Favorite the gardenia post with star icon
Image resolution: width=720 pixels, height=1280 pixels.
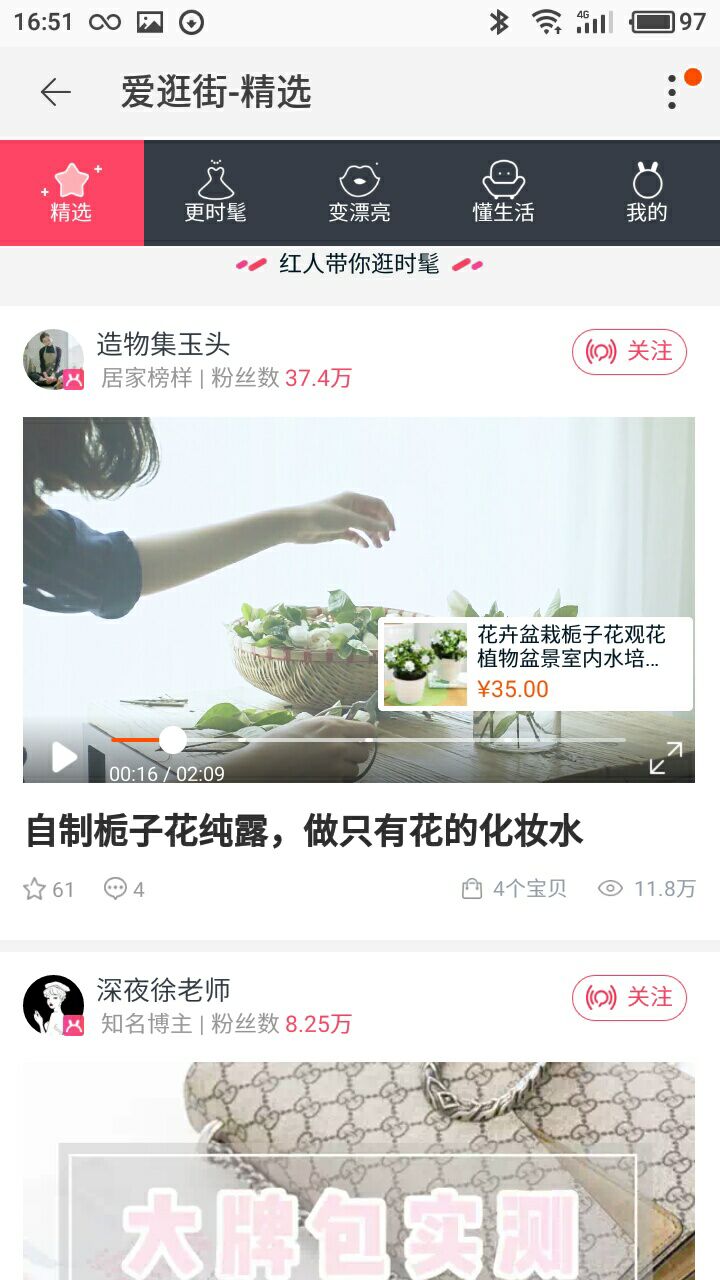tap(36, 889)
